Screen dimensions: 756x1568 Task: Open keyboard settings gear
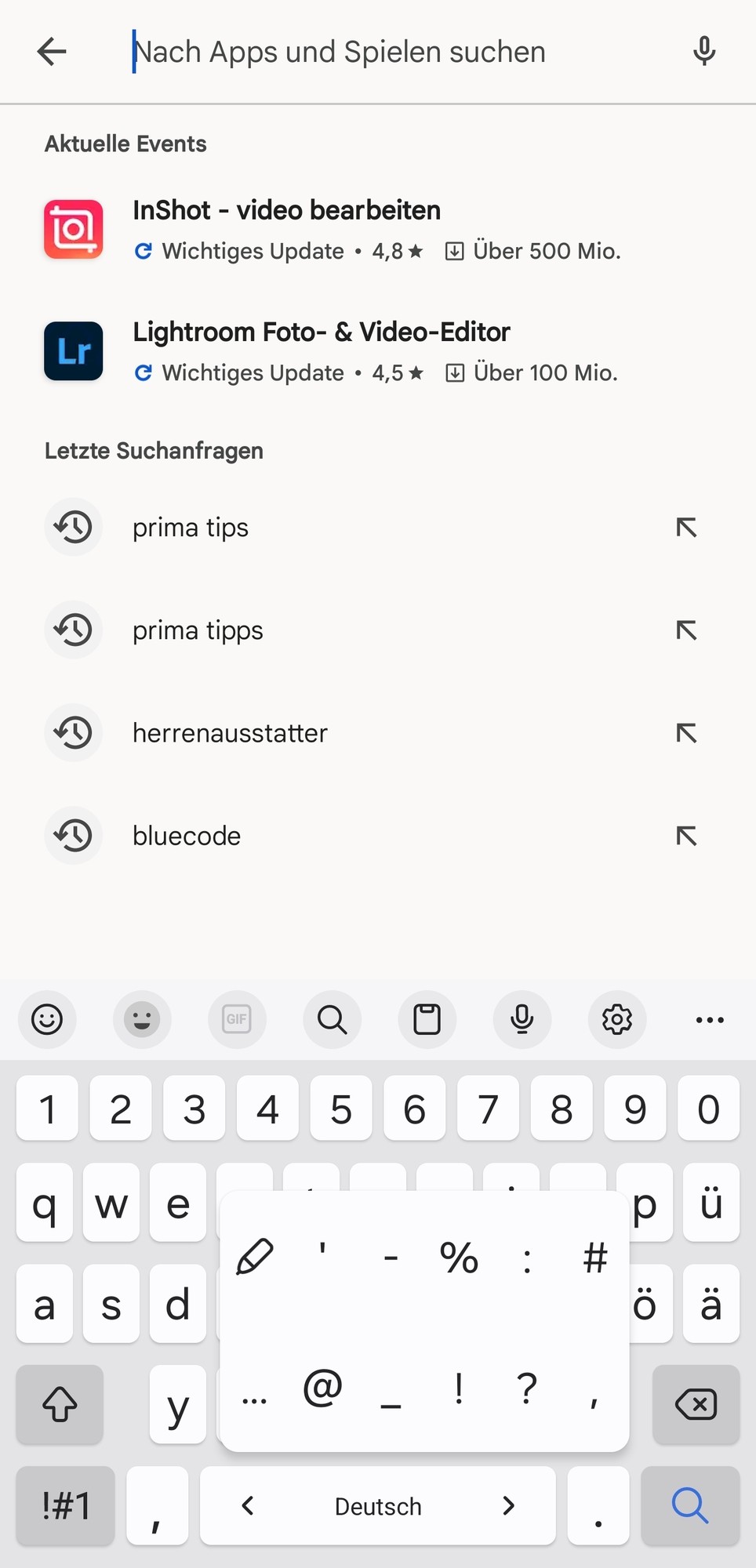[617, 1019]
